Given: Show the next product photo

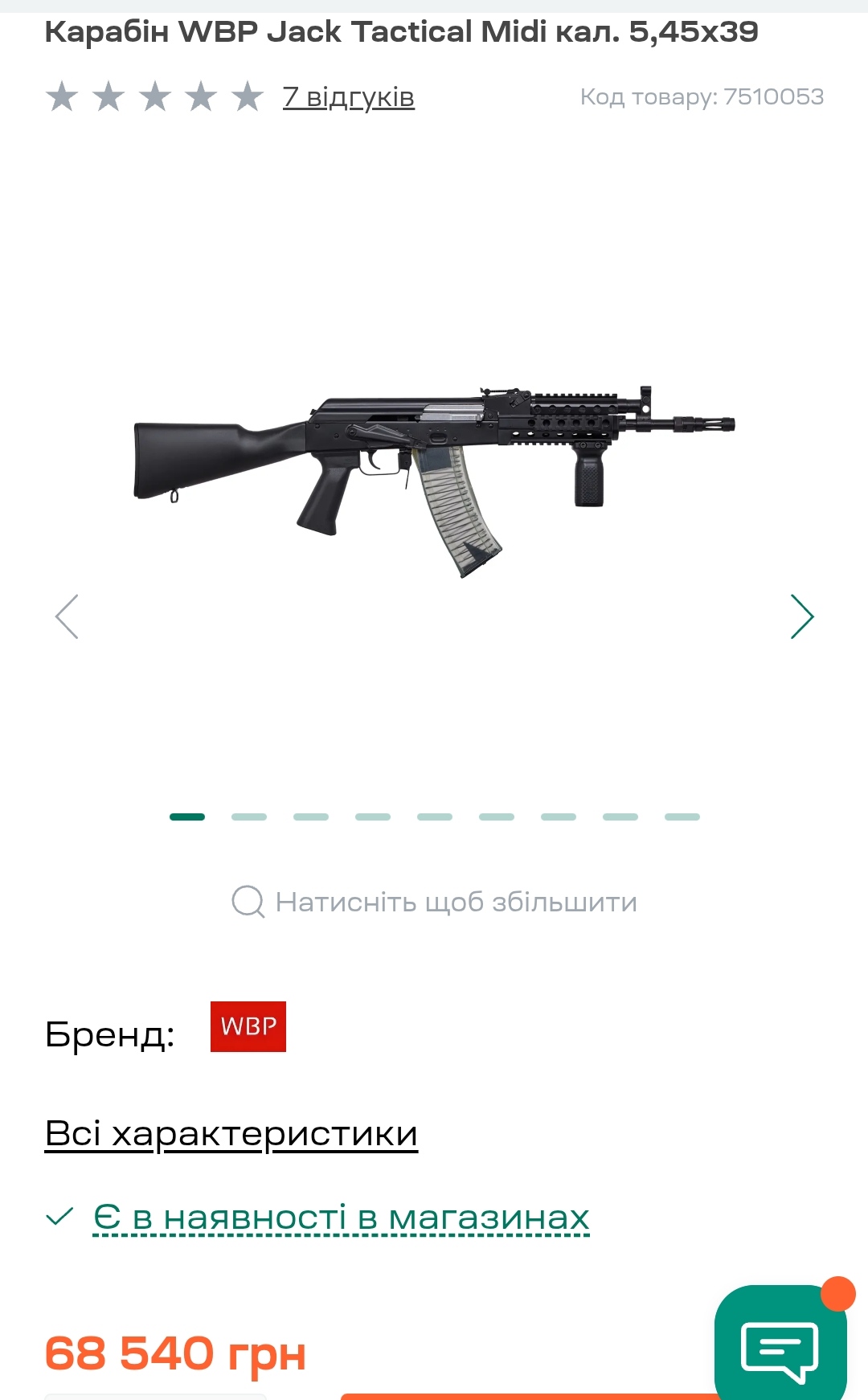Looking at the screenshot, I should coord(802,616).
